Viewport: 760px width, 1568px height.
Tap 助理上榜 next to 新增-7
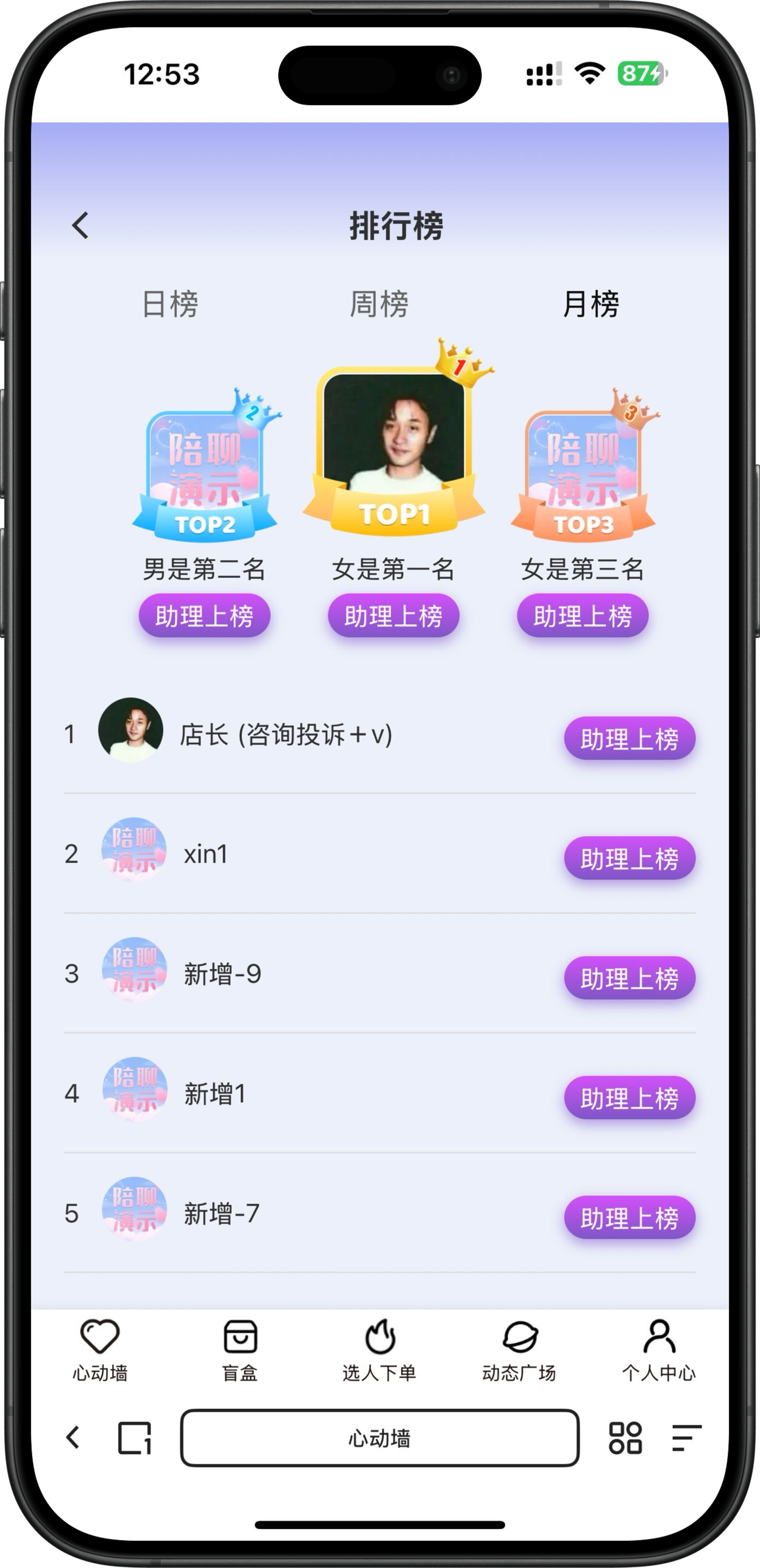[x=629, y=1218]
